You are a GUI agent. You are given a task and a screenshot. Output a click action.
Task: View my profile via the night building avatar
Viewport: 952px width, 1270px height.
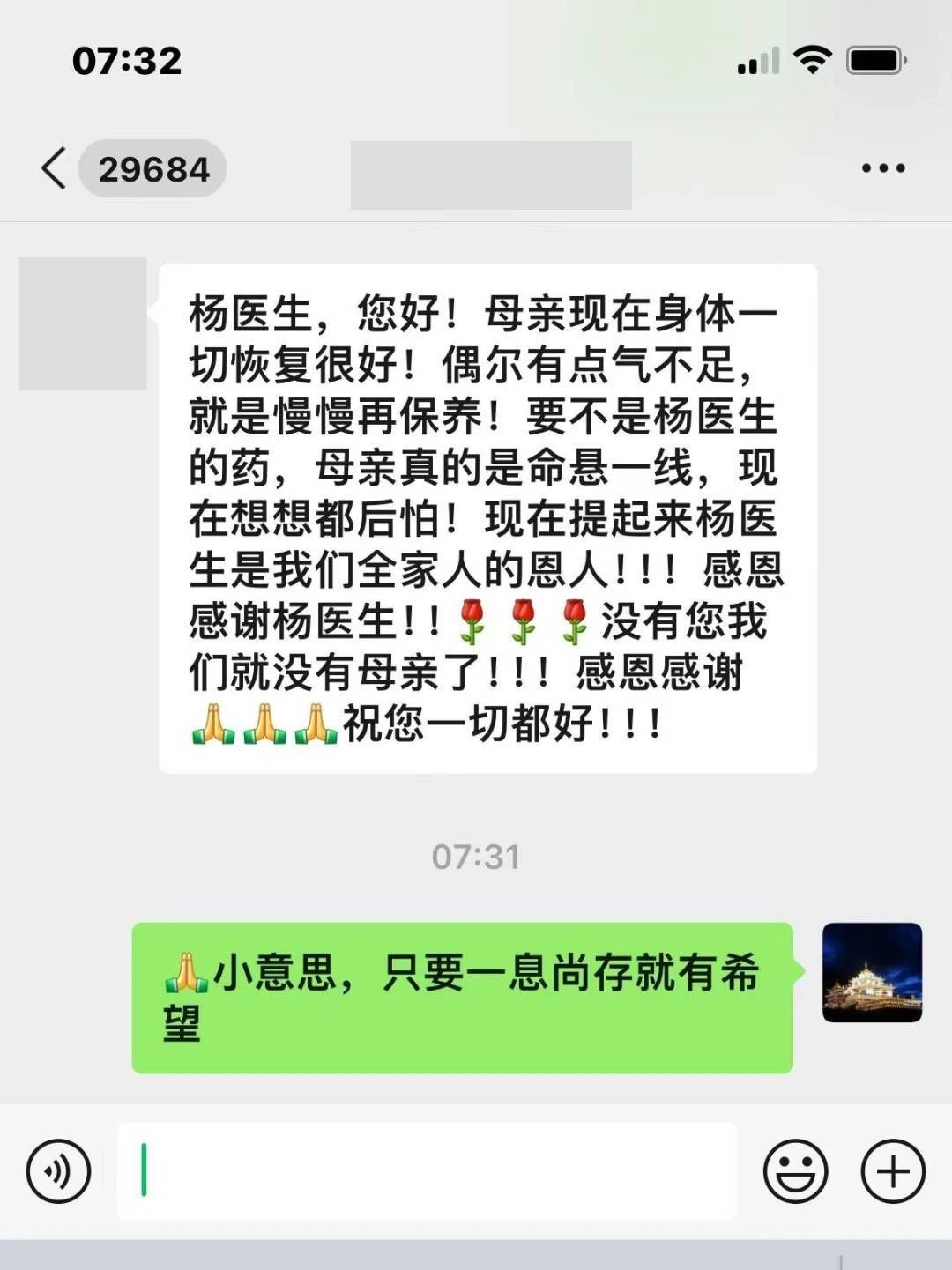872,972
